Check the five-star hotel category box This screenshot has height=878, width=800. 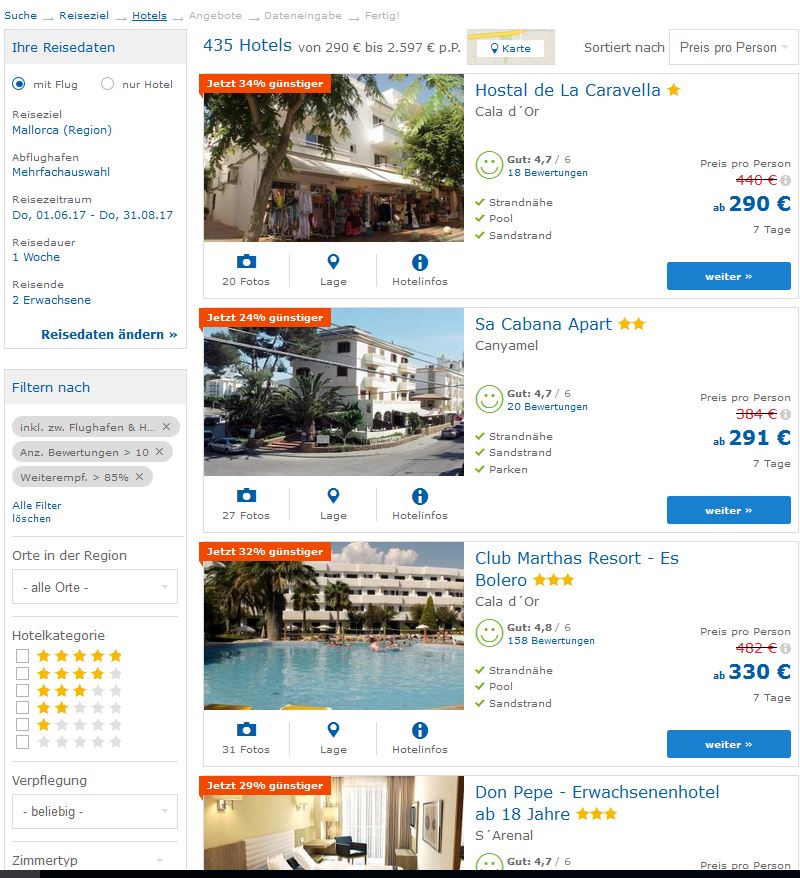point(22,656)
